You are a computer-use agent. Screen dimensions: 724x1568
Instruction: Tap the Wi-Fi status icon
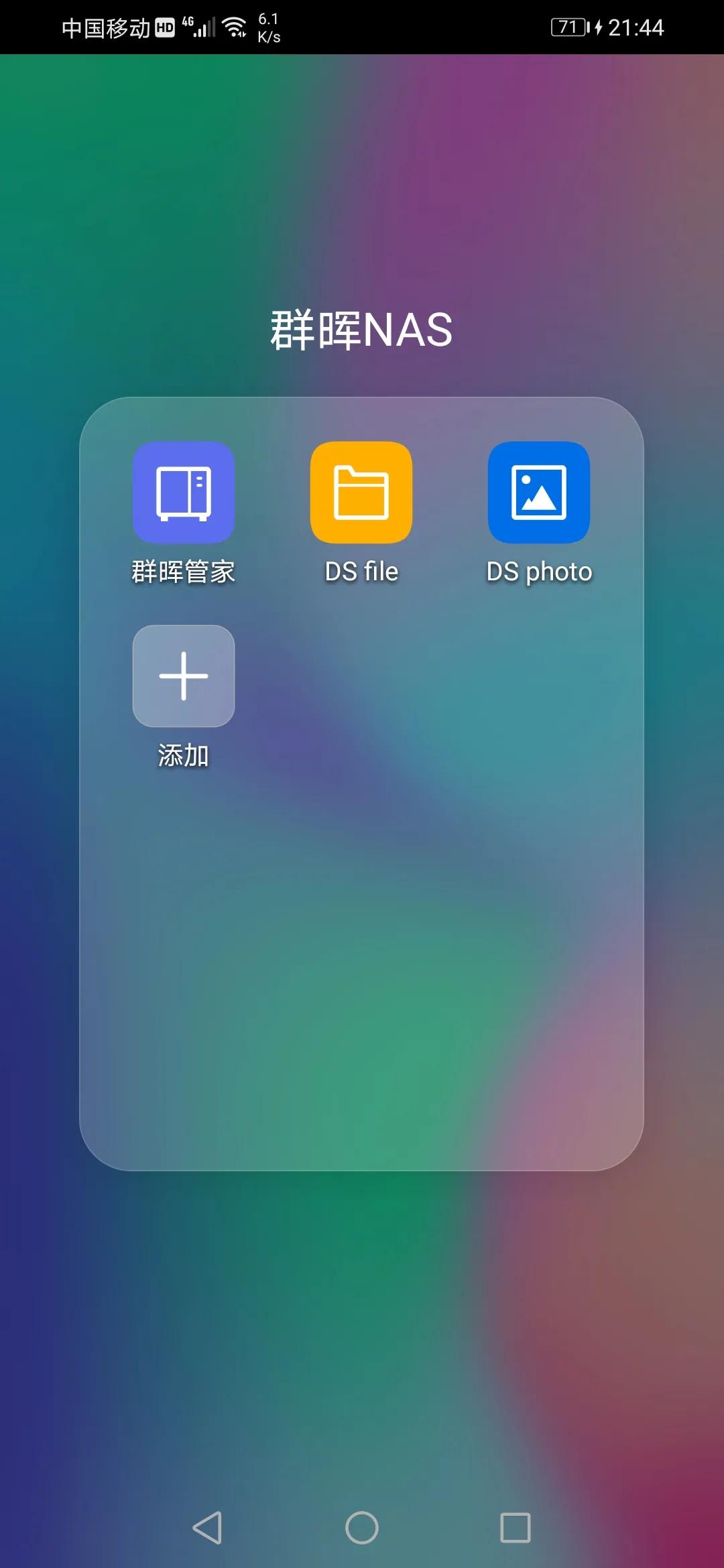click(234, 27)
